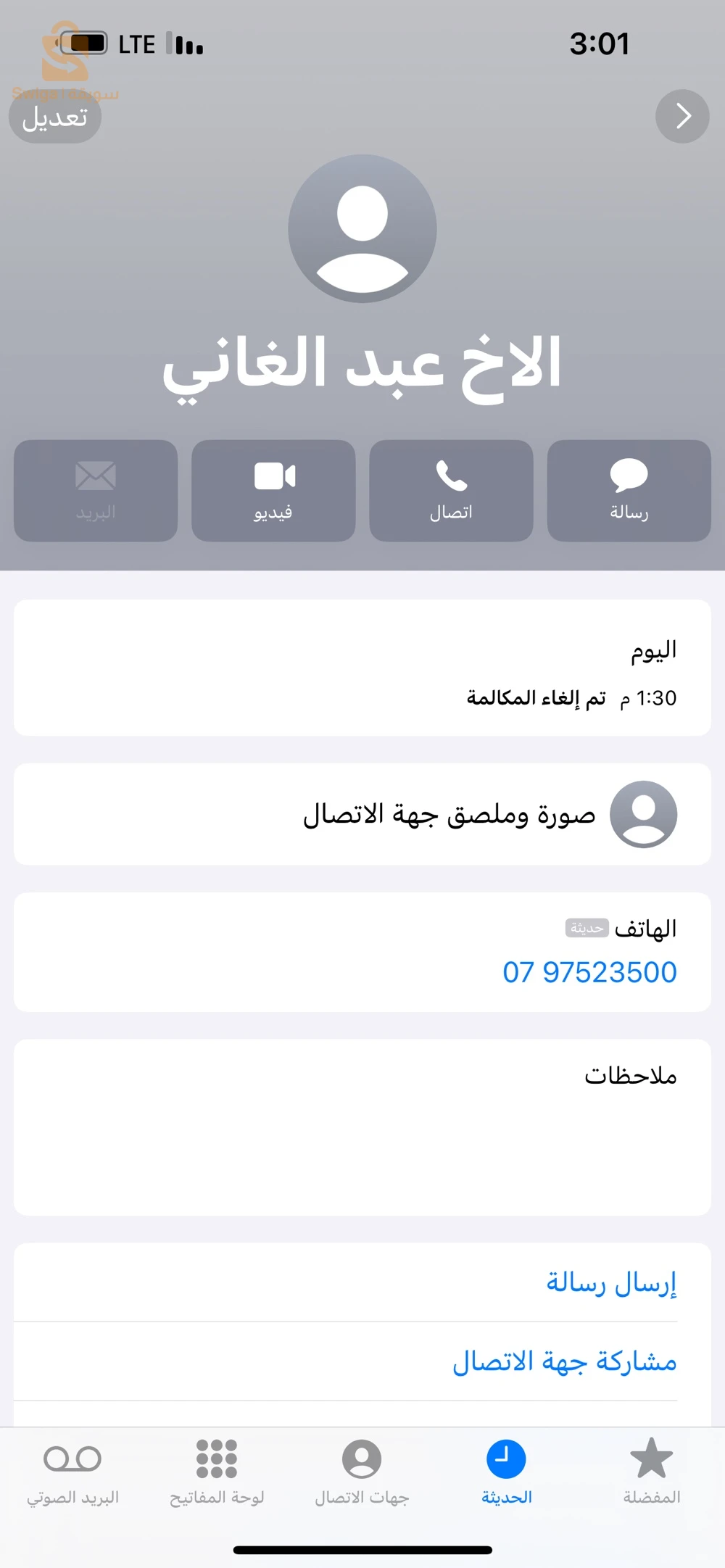This screenshot has width=725, height=1568.
Task: Dial phone number 07 97523500
Action: pyautogui.click(x=589, y=972)
